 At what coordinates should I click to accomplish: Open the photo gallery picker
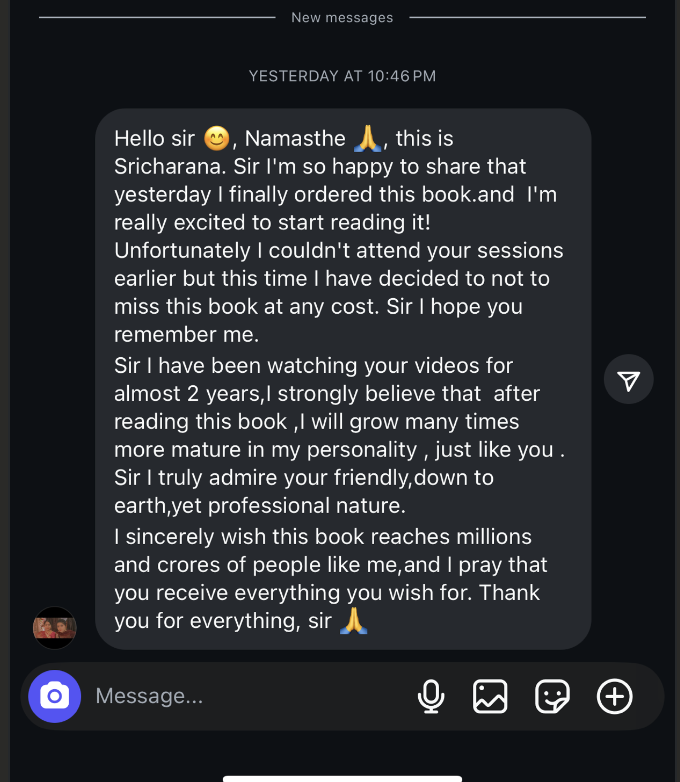[490, 696]
